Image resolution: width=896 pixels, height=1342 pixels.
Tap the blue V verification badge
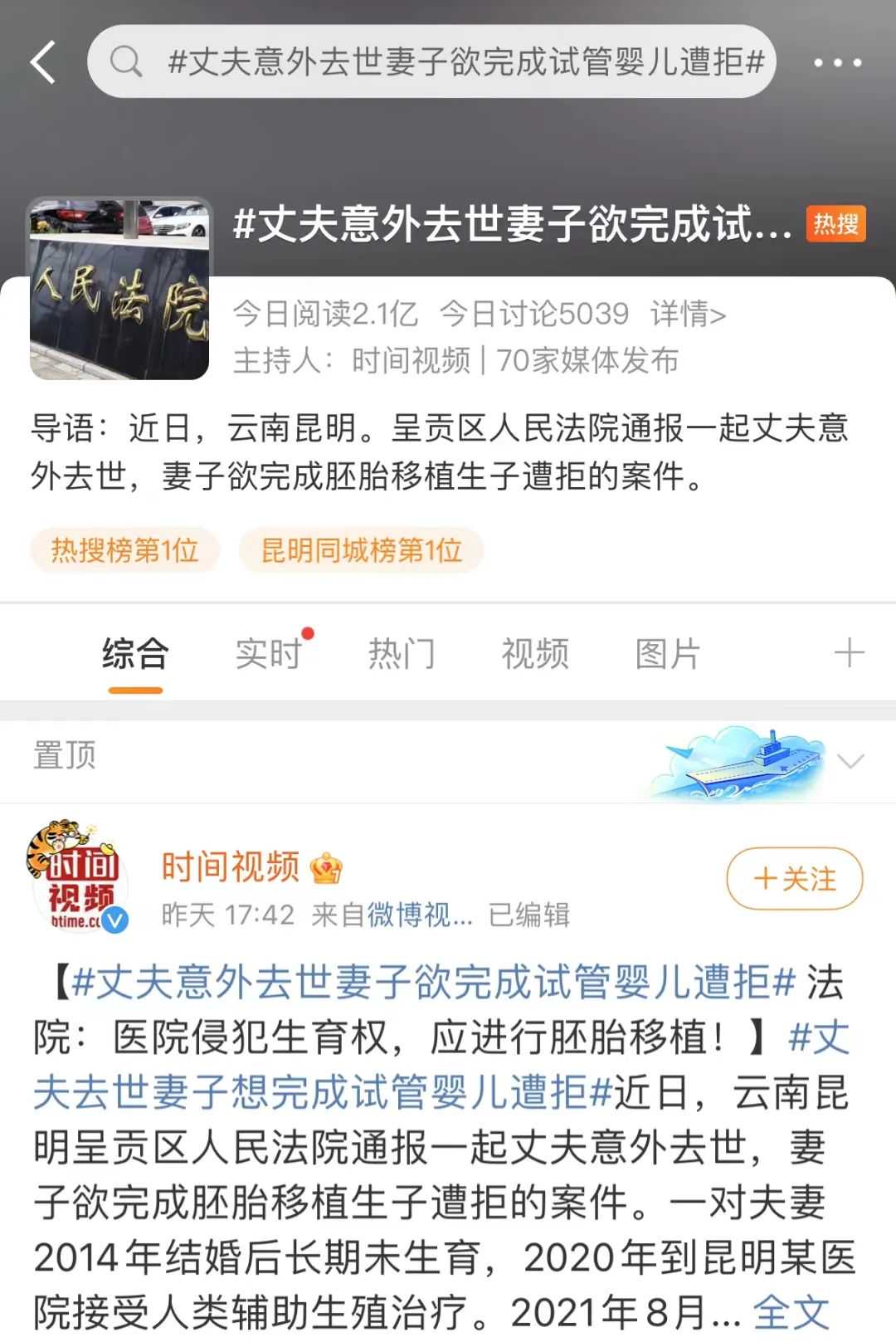(x=114, y=921)
